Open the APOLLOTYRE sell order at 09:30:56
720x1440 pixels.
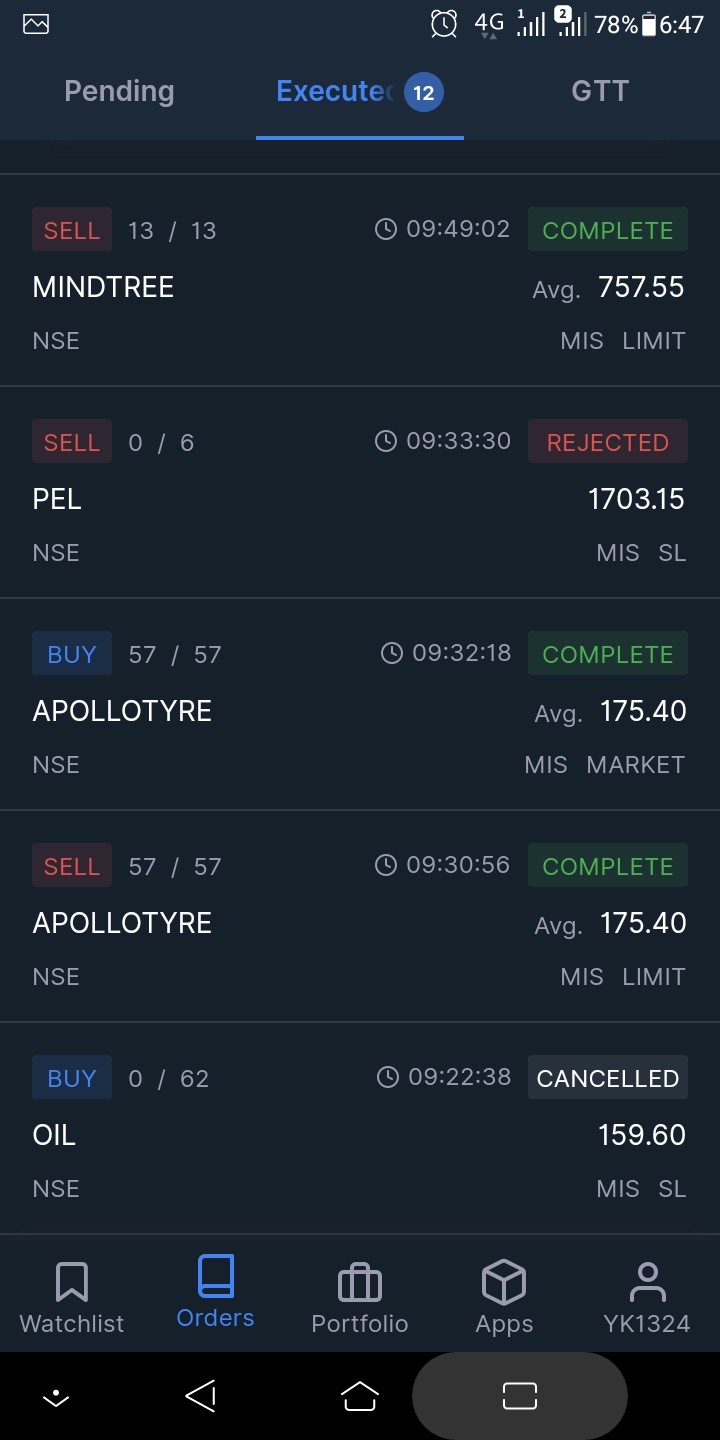(360, 921)
